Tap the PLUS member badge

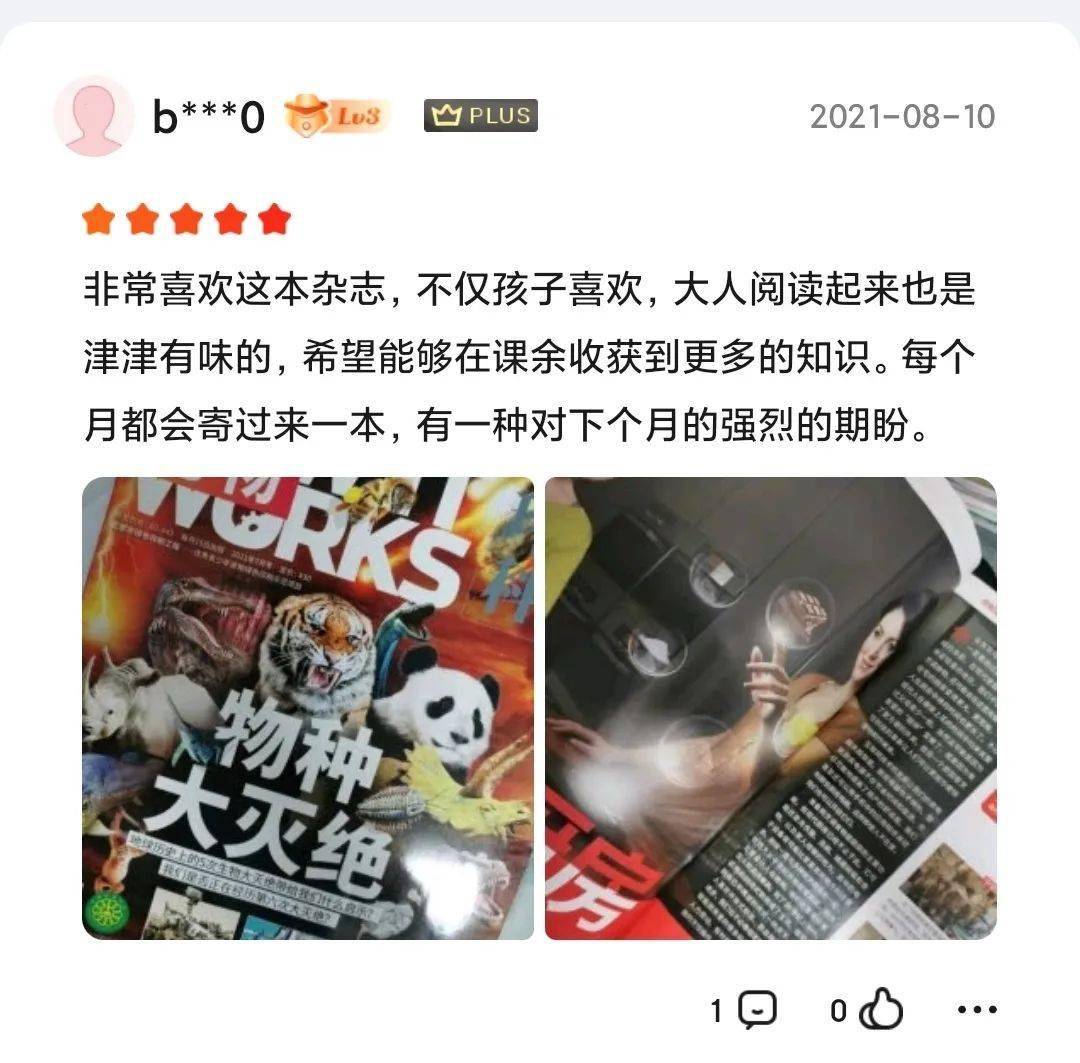click(x=480, y=116)
